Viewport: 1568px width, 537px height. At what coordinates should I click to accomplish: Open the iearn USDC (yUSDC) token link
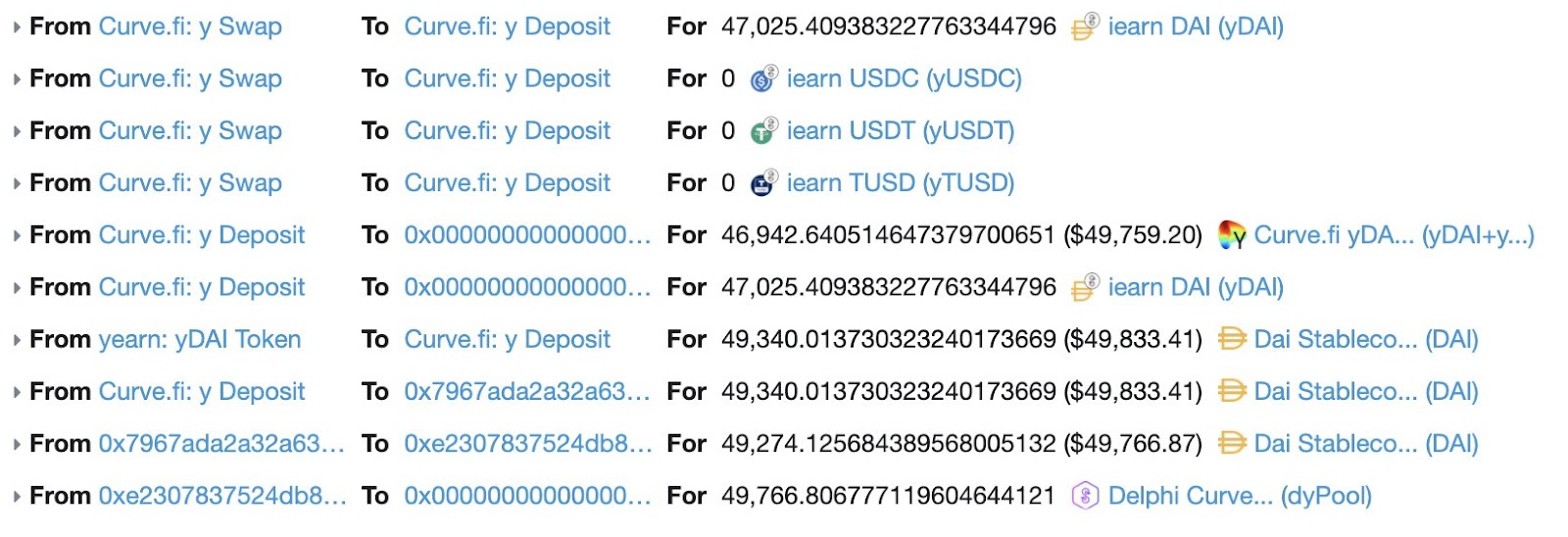(x=903, y=78)
